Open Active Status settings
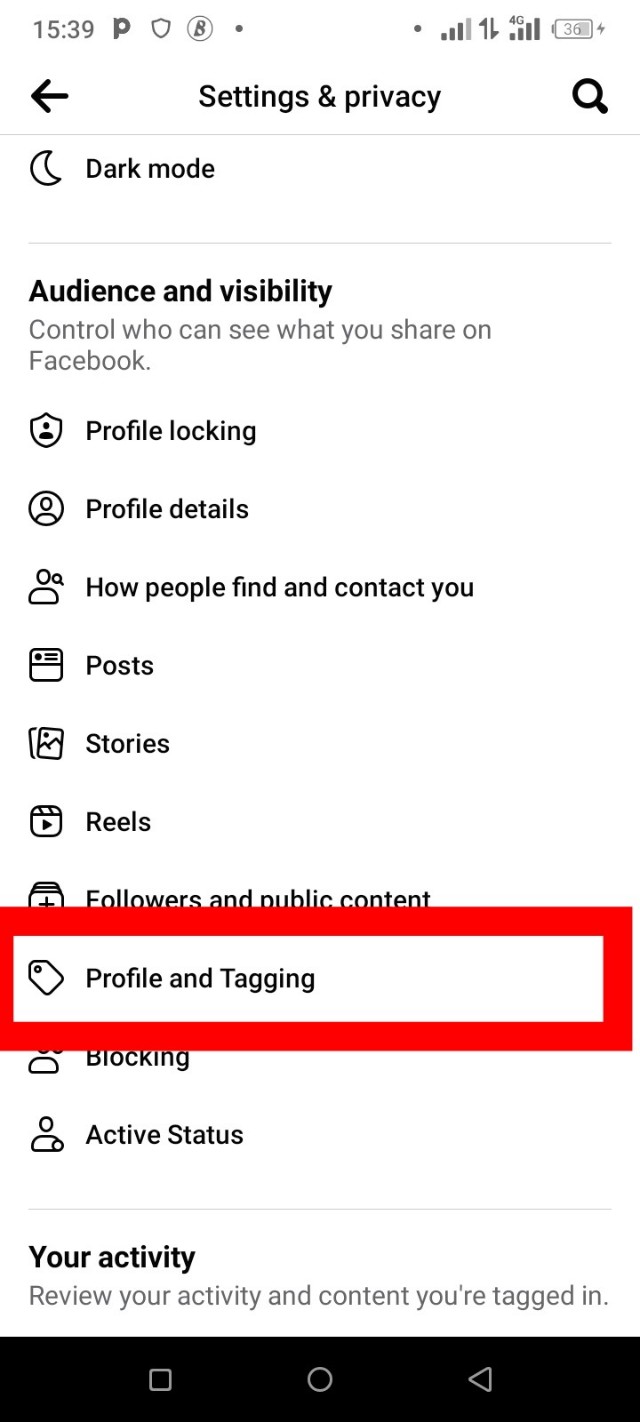Image resolution: width=640 pixels, height=1422 pixels. pyautogui.click(x=164, y=1135)
